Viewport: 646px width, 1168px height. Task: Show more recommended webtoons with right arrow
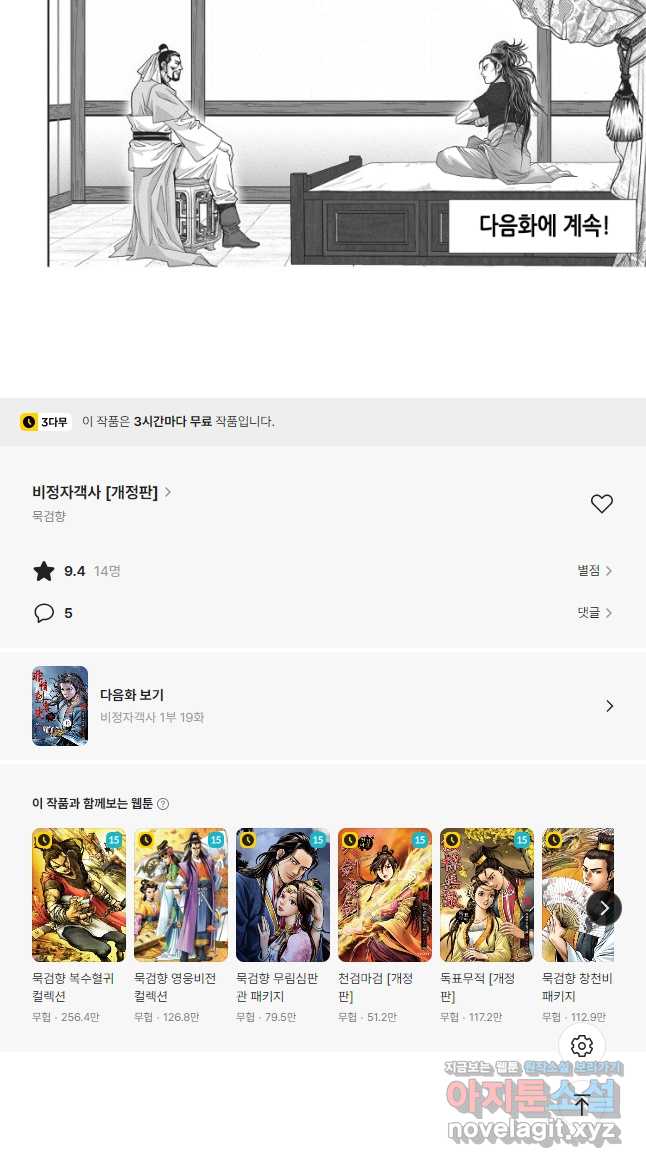pos(604,908)
